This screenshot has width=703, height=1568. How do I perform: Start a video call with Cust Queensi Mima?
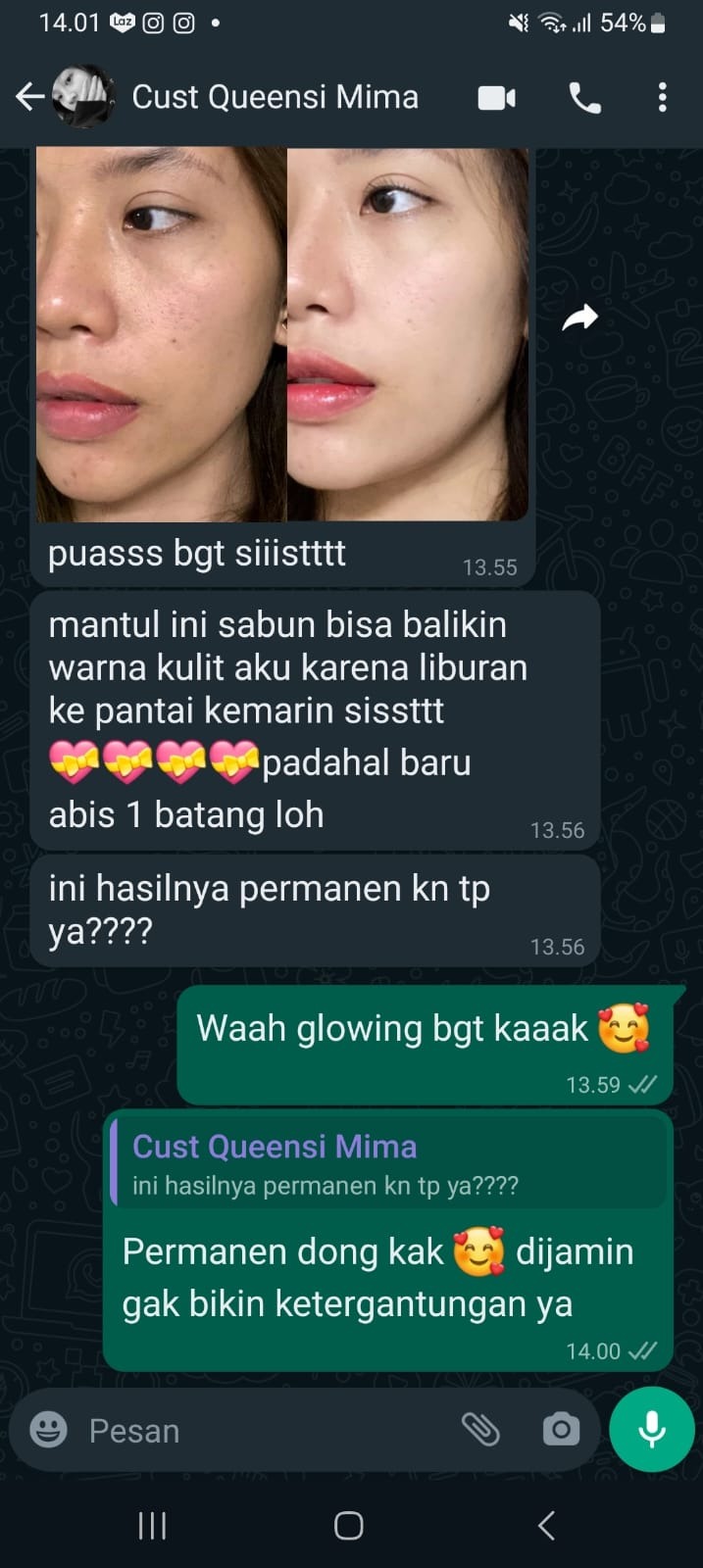(x=497, y=97)
